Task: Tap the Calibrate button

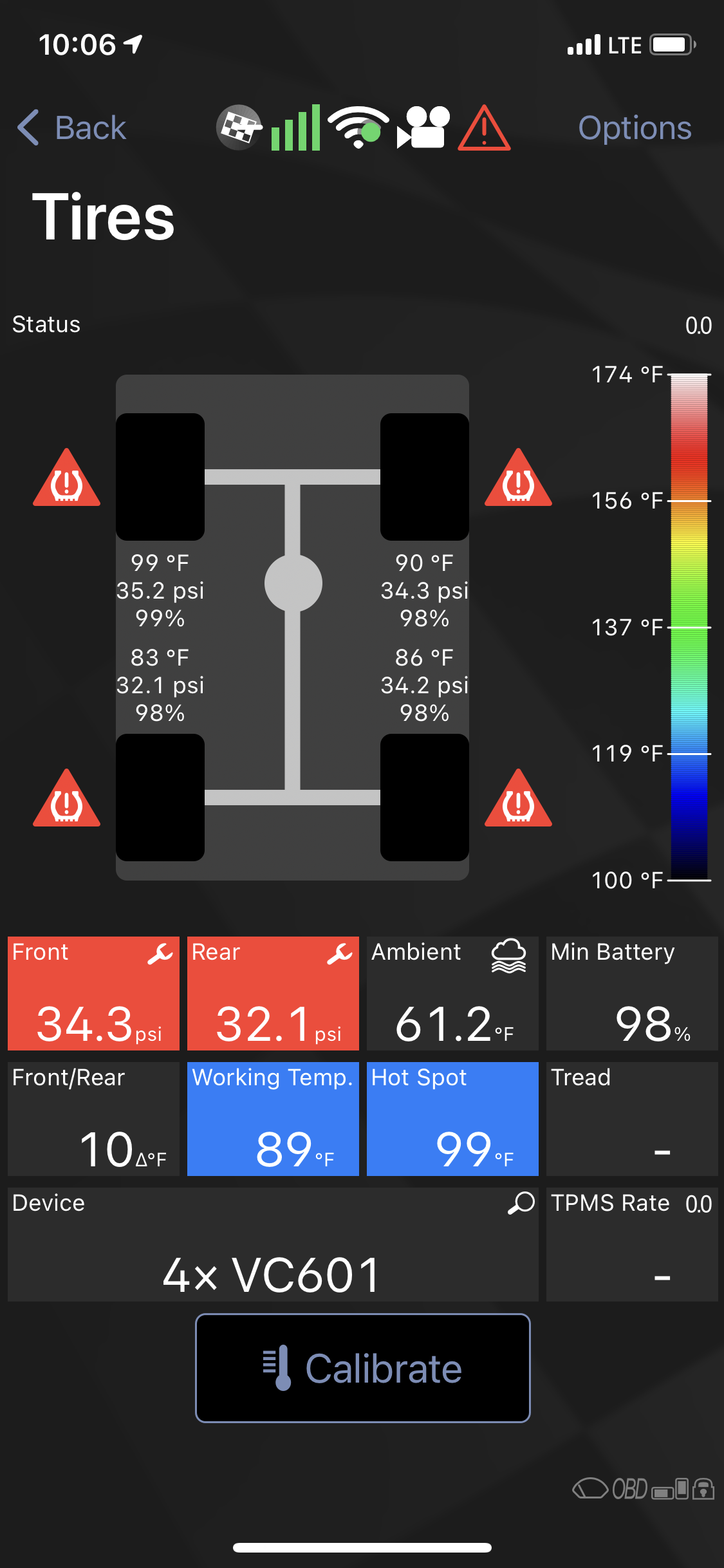Action: 362,1368
